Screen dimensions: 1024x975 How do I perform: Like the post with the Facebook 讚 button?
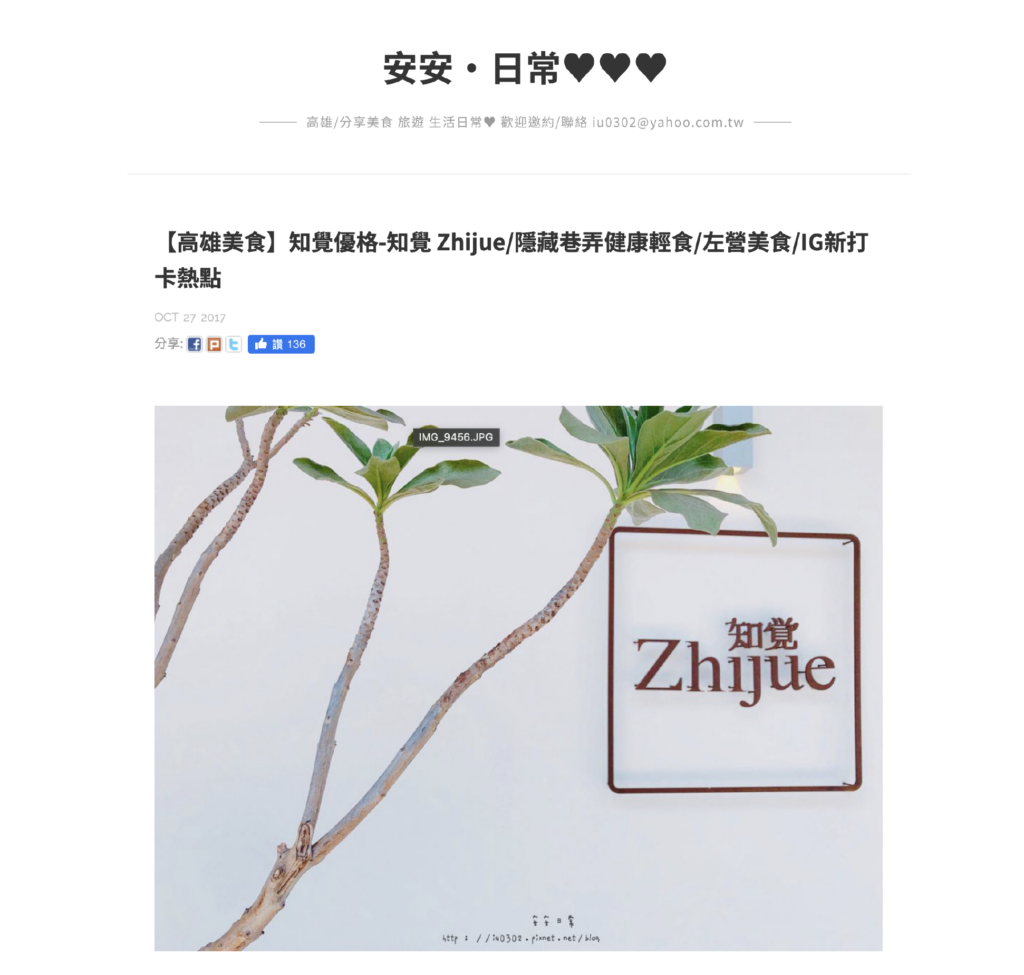click(x=281, y=344)
